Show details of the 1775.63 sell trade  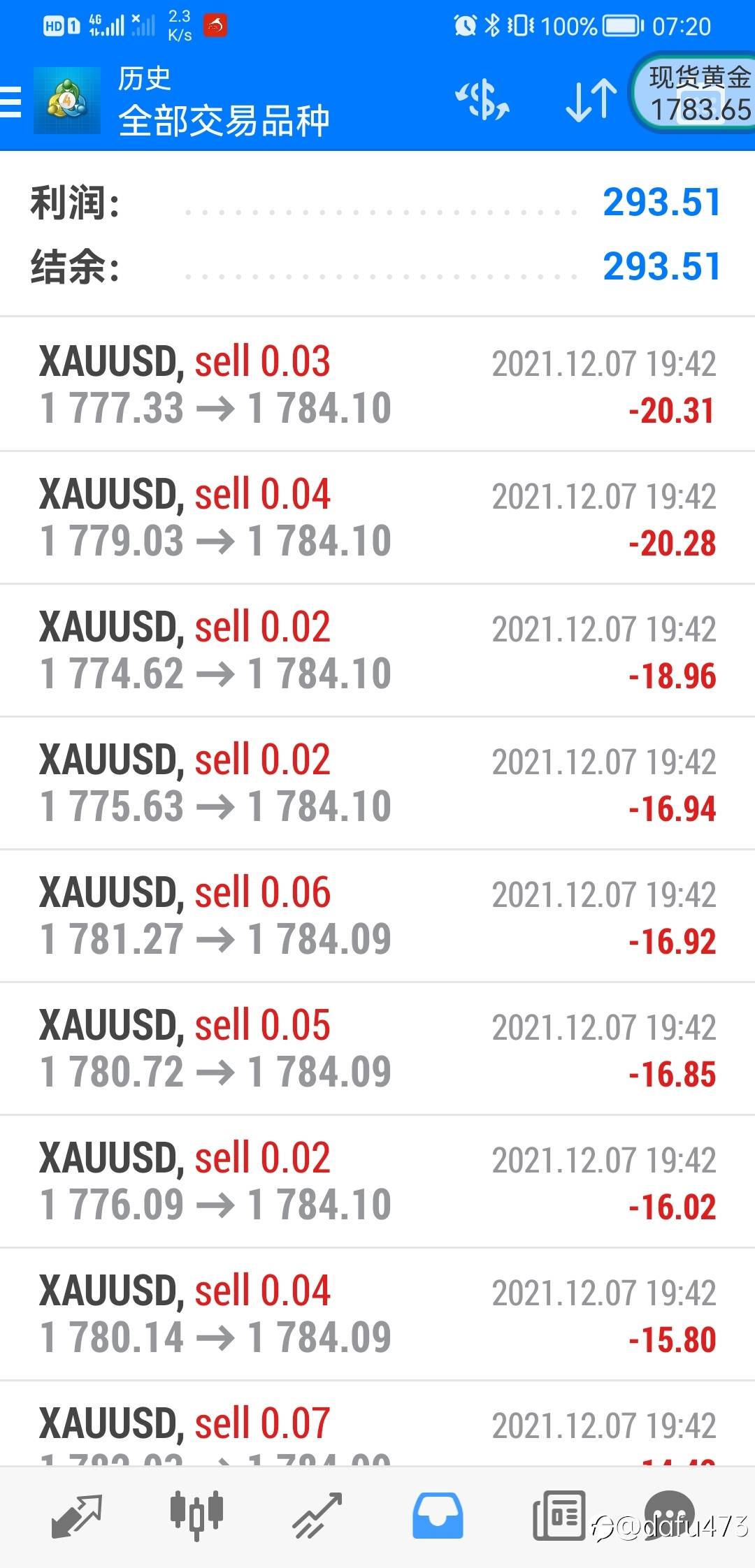tap(377, 783)
